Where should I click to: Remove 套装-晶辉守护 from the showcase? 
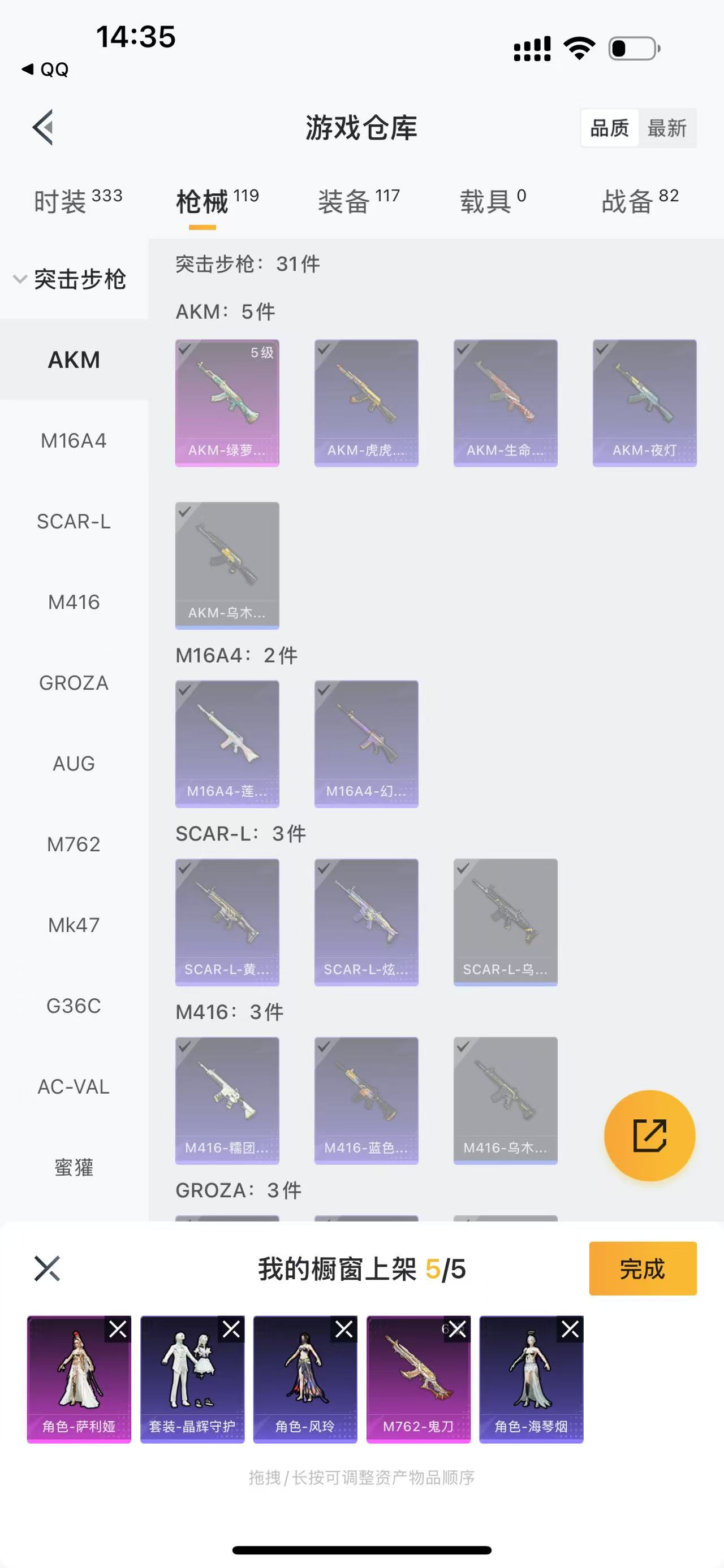click(x=231, y=1329)
